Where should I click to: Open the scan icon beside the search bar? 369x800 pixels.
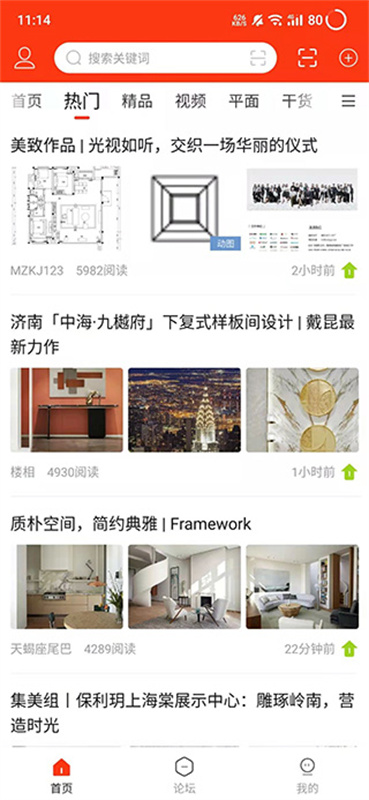coord(307,58)
